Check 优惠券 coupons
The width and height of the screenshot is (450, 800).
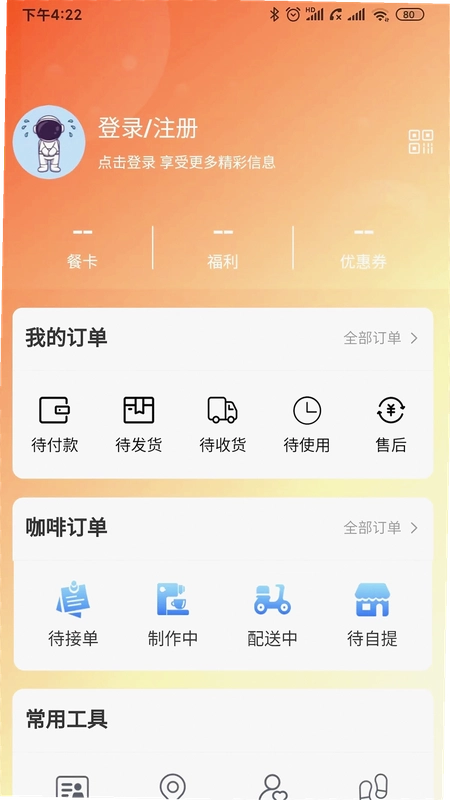click(x=363, y=248)
